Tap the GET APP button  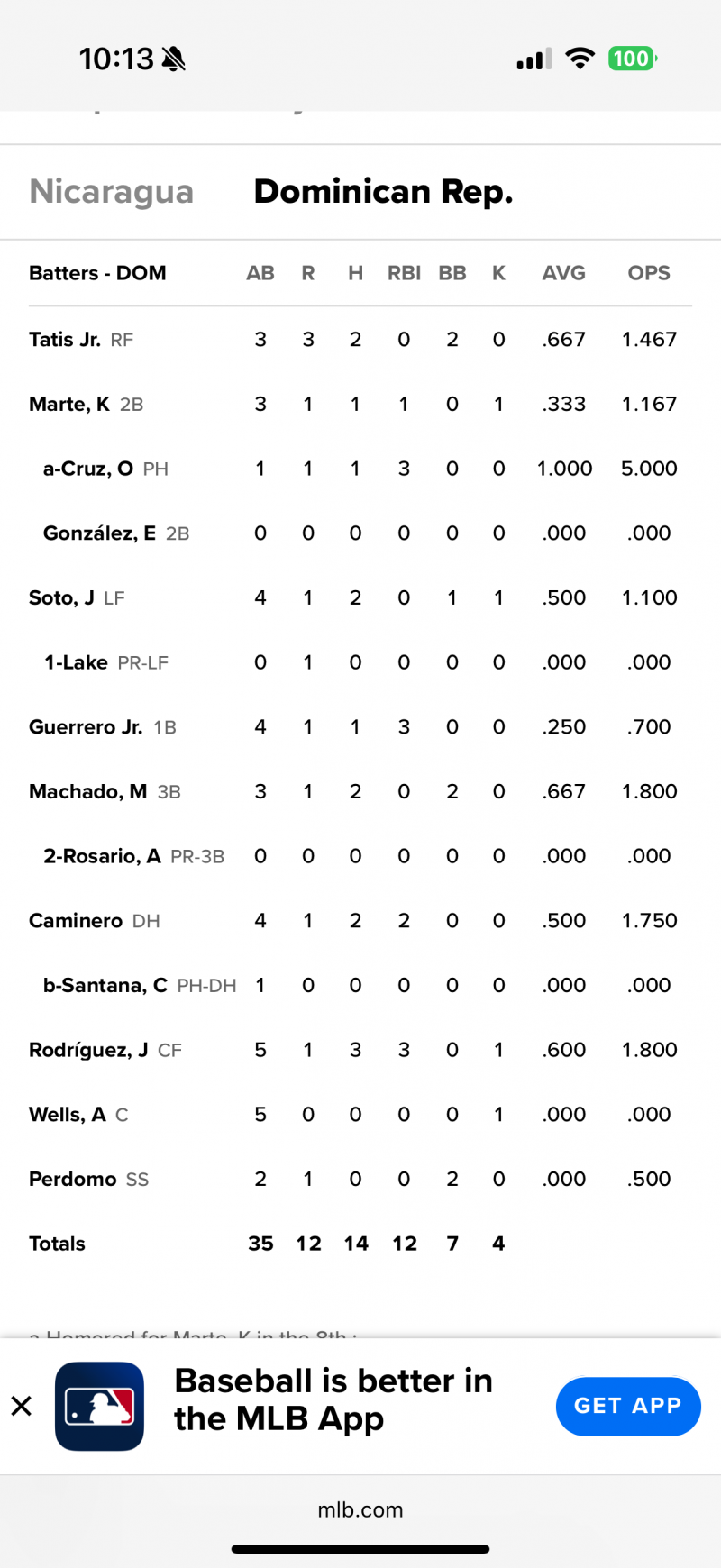627,1406
